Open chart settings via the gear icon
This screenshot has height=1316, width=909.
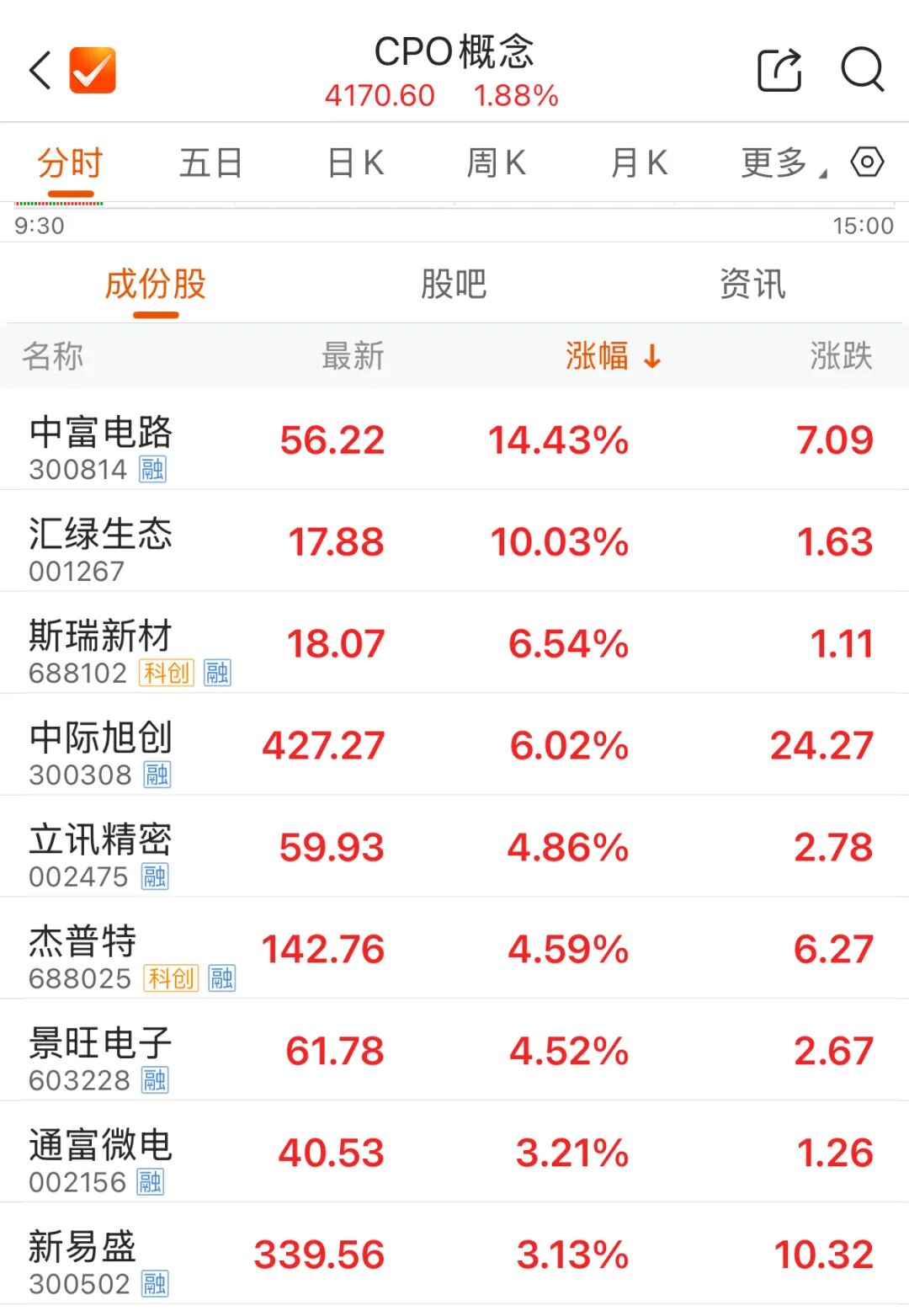point(869,163)
